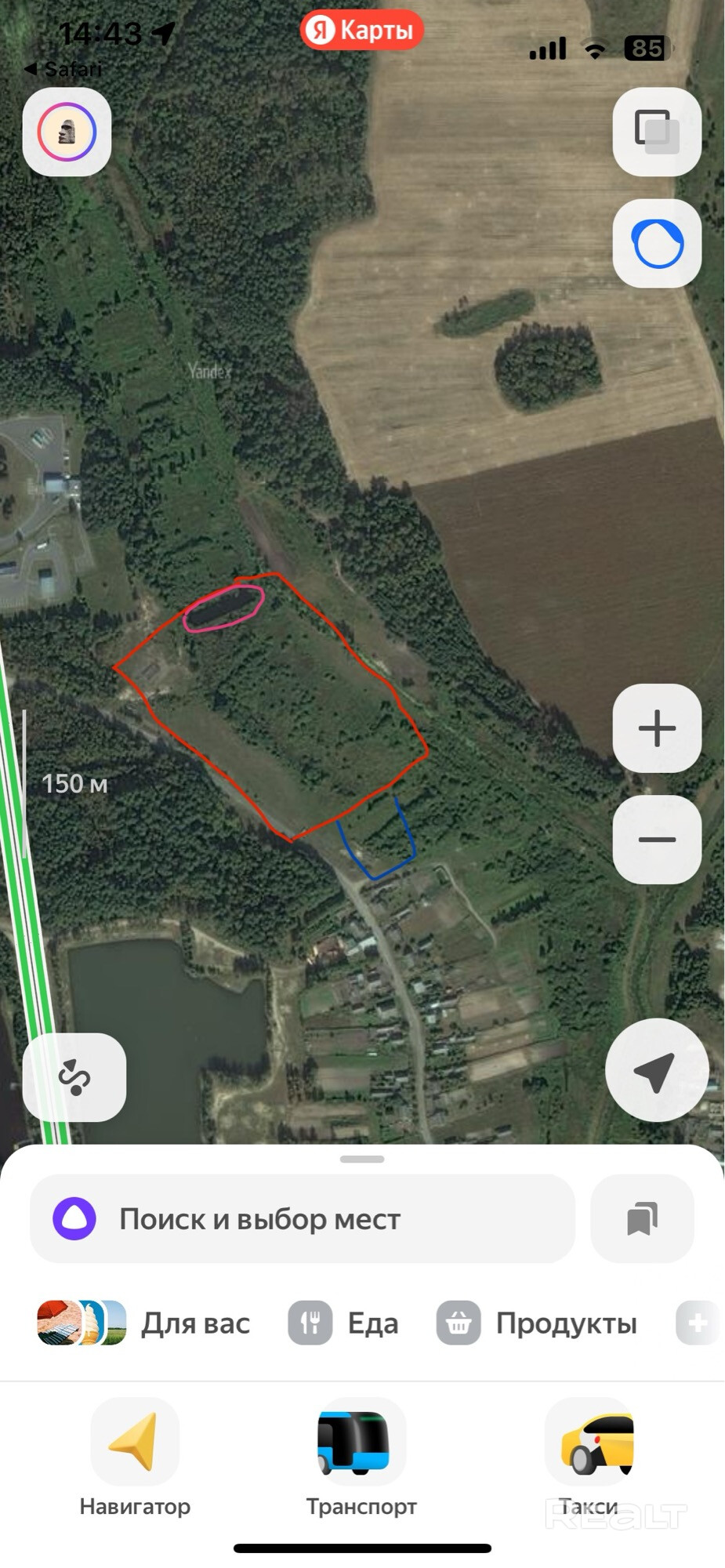This screenshot has height=1568, width=725.
Task: Select the "Еда" category chip
Action: (343, 1323)
